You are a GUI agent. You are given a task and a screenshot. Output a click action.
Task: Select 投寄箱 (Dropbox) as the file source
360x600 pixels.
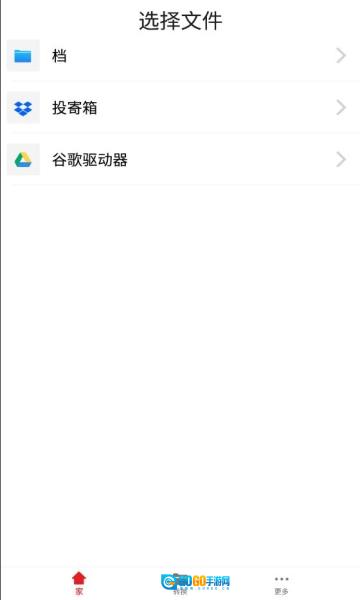coord(180,108)
